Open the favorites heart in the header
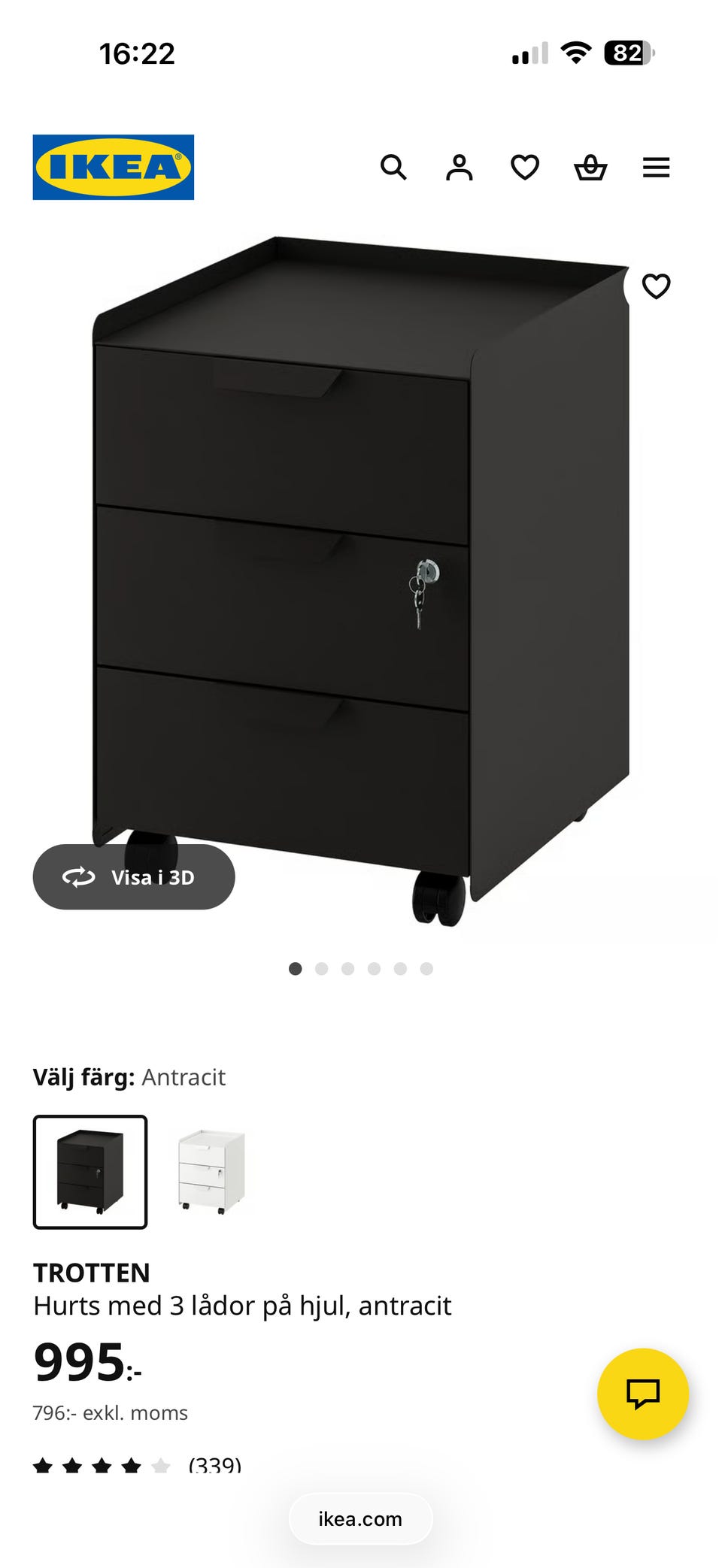The height and width of the screenshot is (1568, 722). [x=525, y=167]
